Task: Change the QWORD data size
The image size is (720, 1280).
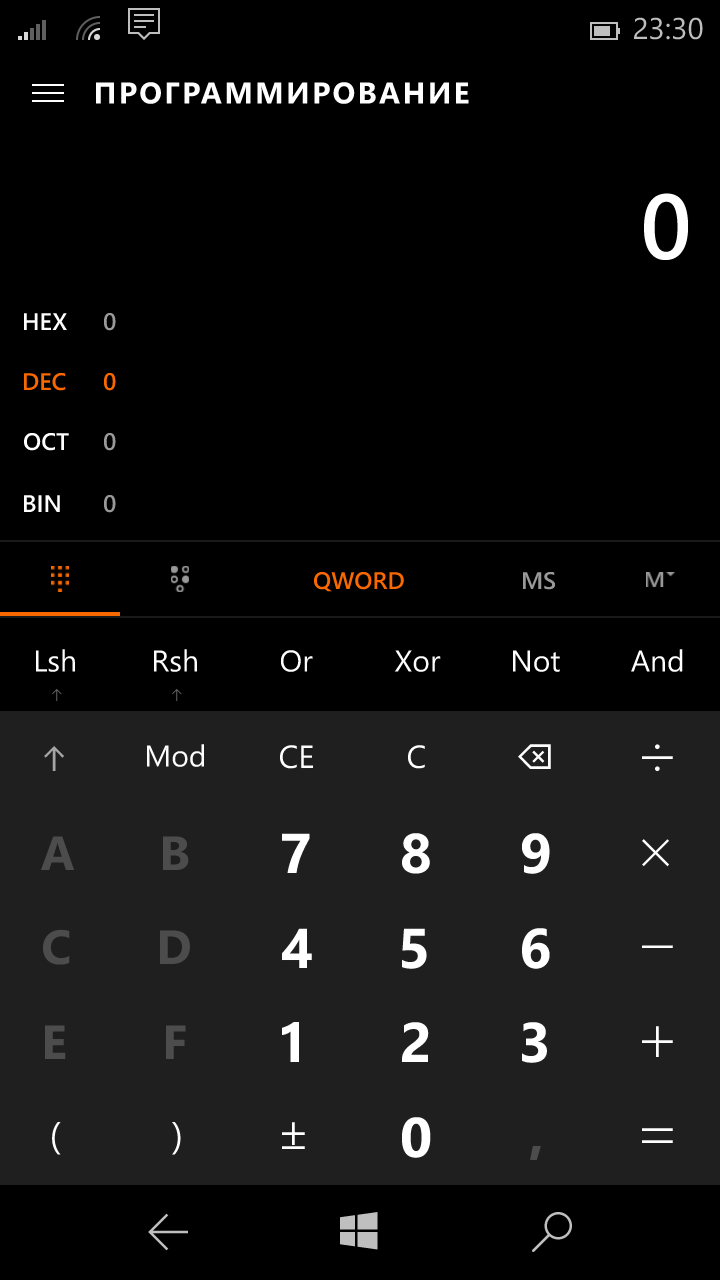Action: [x=358, y=581]
